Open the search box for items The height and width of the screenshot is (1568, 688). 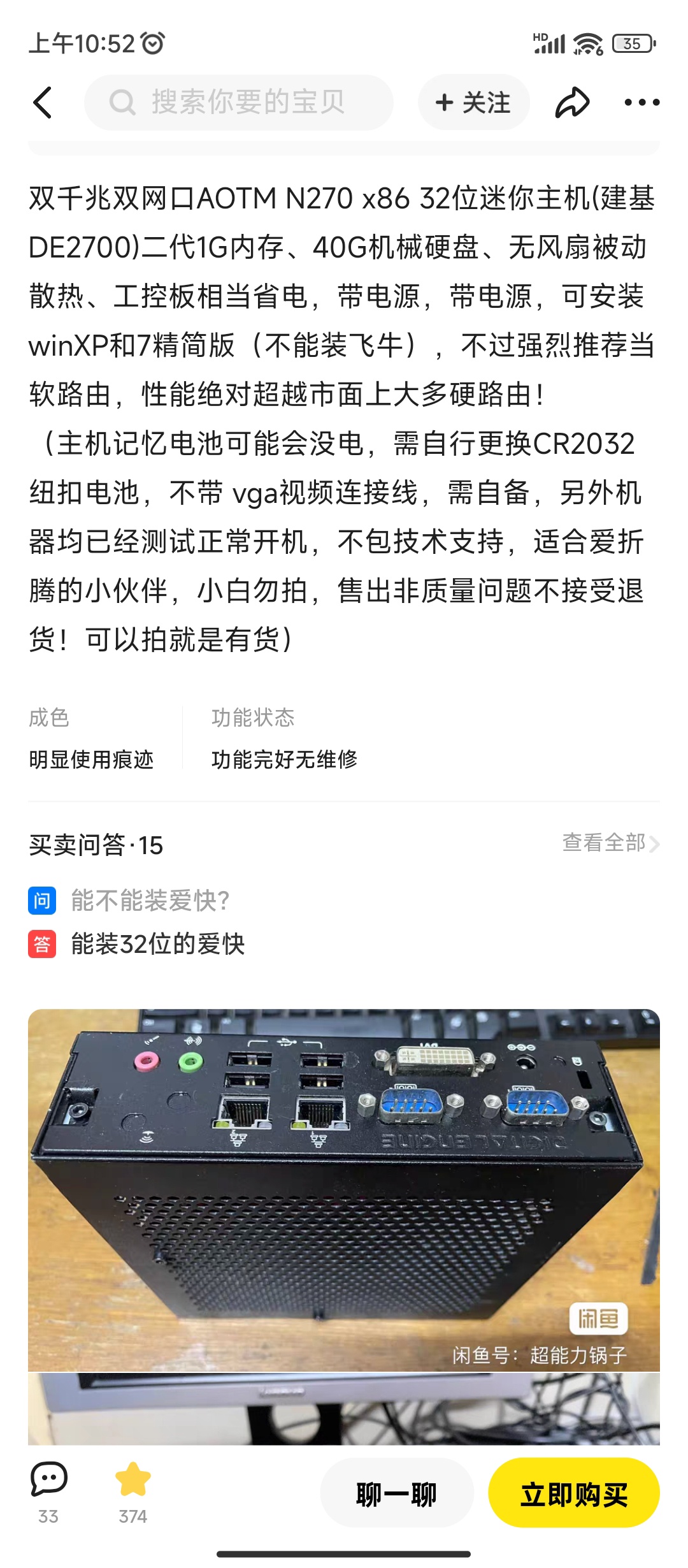tap(239, 103)
